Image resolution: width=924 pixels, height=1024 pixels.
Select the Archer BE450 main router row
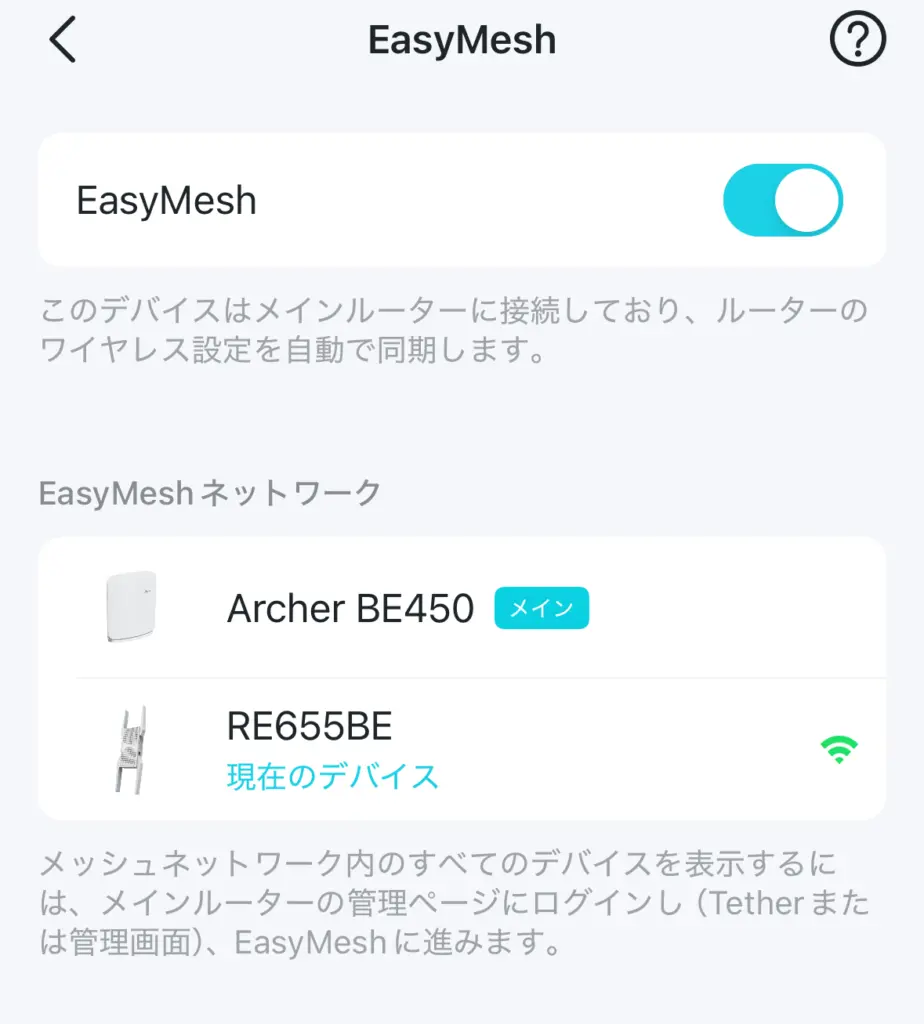click(x=460, y=608)
